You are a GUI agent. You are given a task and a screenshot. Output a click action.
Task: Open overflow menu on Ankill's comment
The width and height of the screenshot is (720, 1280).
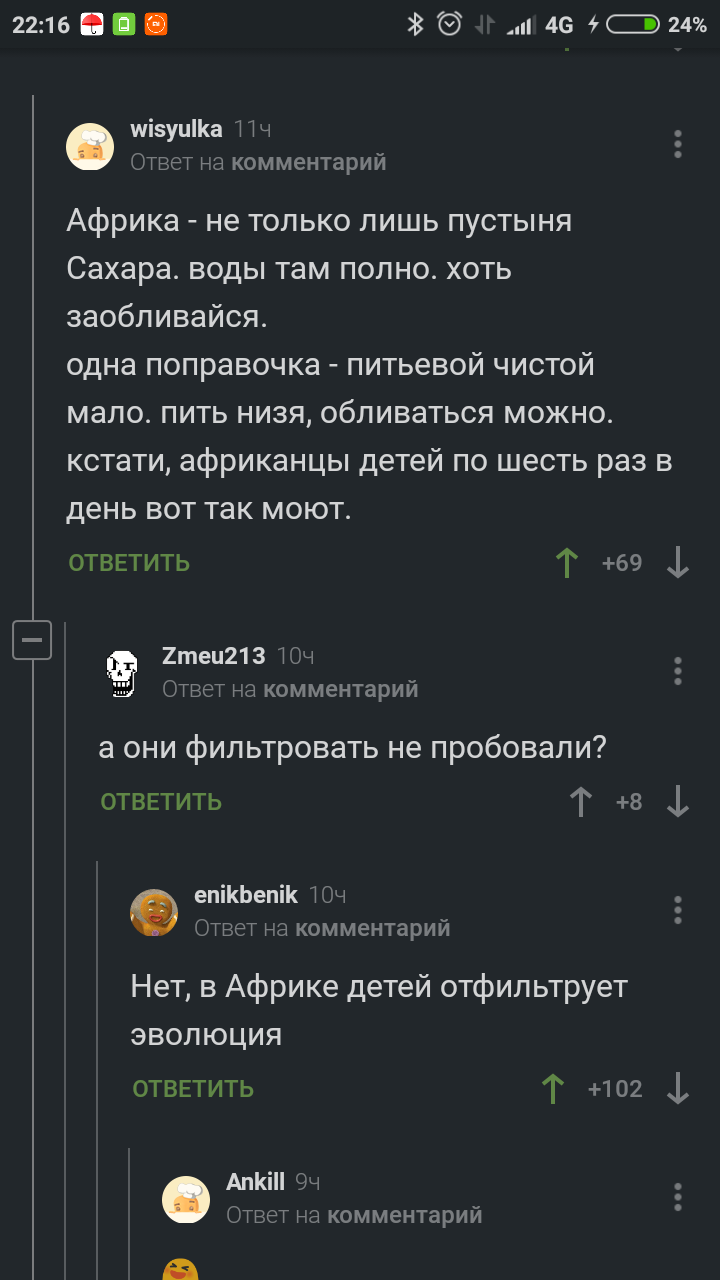click(678, 1197)
